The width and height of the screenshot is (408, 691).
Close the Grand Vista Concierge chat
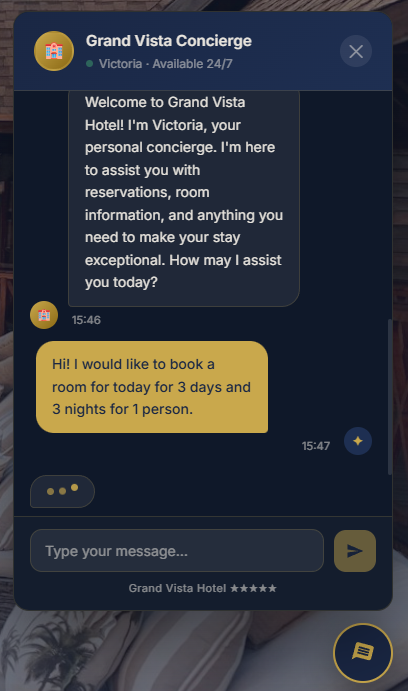tap(356, 51)
